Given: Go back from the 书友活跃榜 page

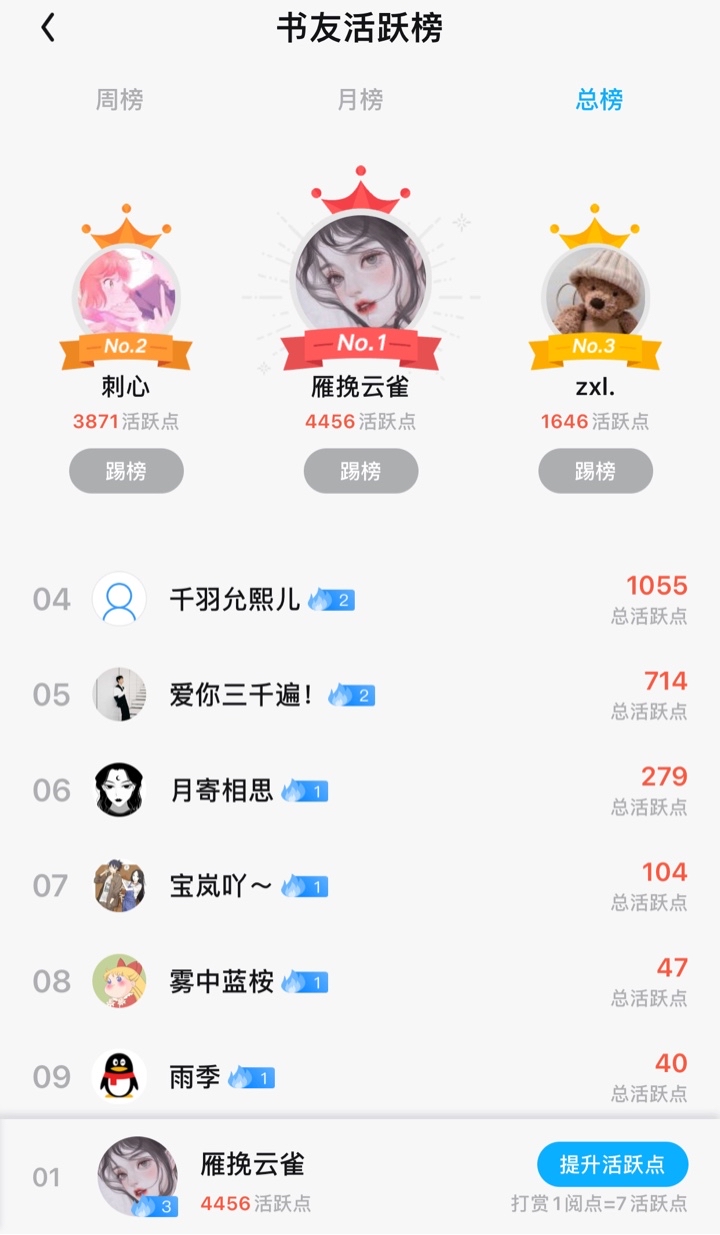Looking at the screenshot, I should click(x=48, y=29).
